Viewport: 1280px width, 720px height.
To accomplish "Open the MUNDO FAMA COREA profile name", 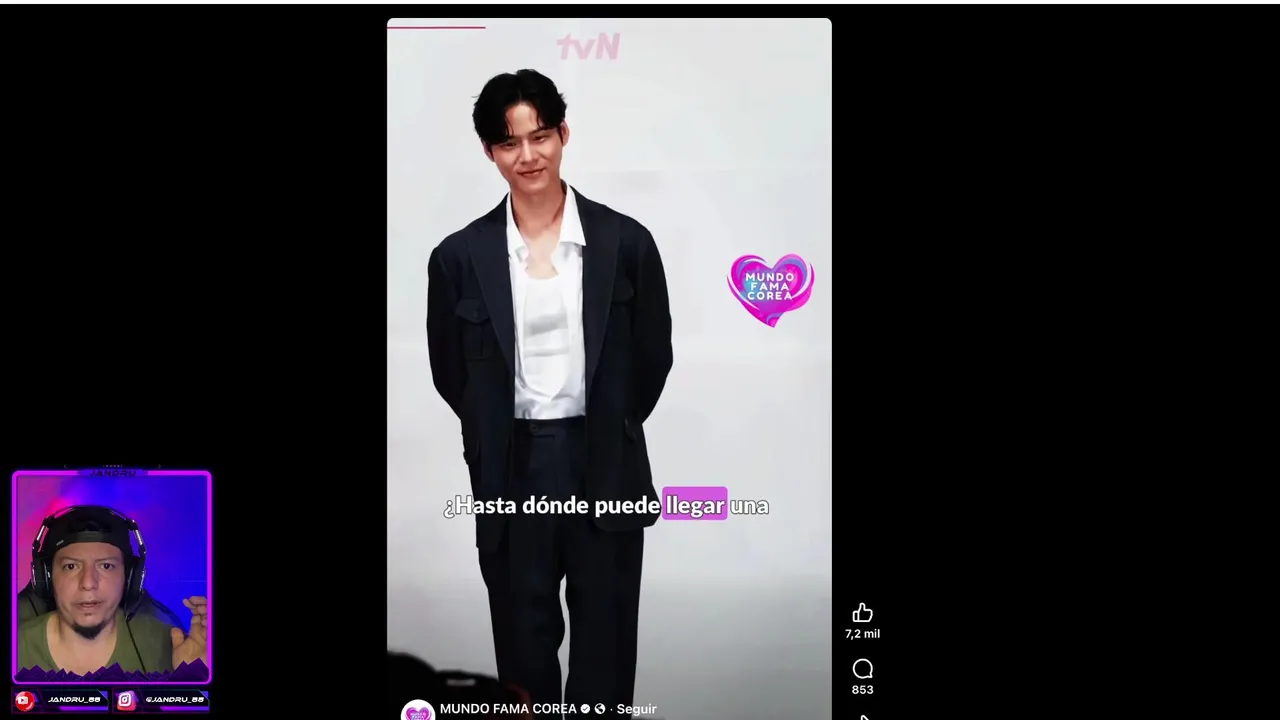I will [x=508, y=709].
